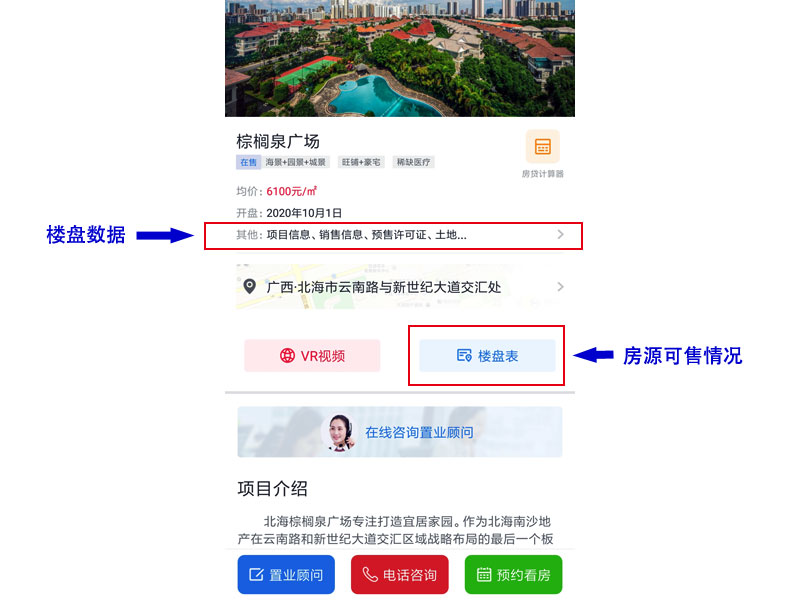Contact a 置业顾问 from the bottom bar

coord(286,575)
